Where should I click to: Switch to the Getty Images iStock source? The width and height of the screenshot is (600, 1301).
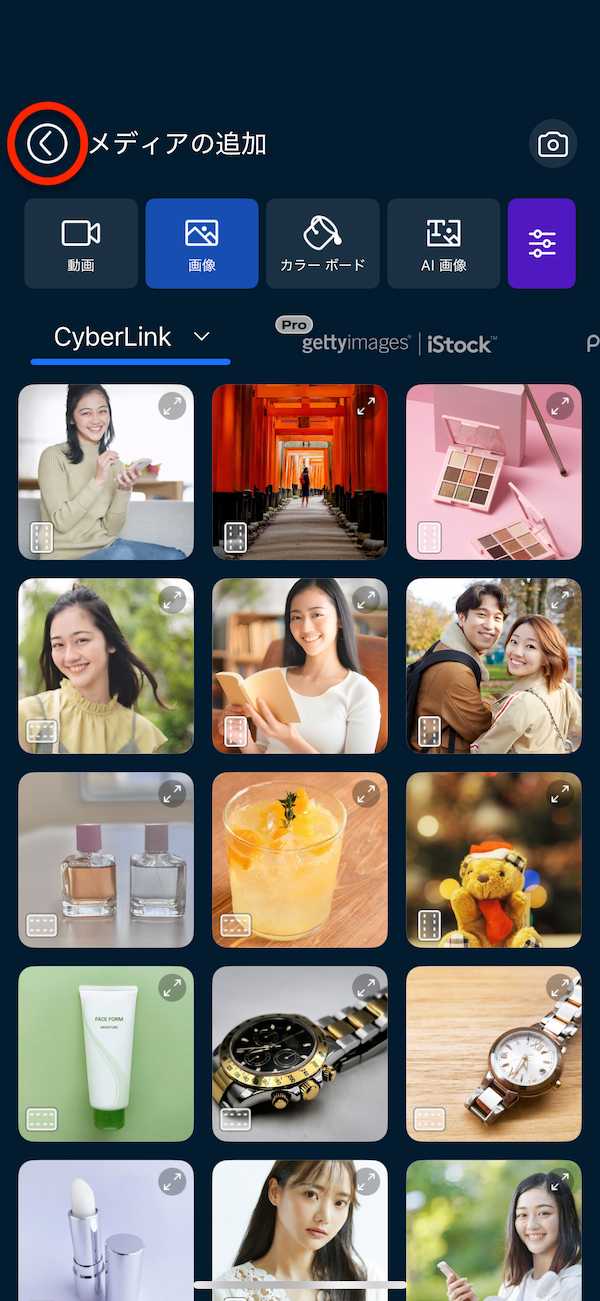tap(397, 343)
